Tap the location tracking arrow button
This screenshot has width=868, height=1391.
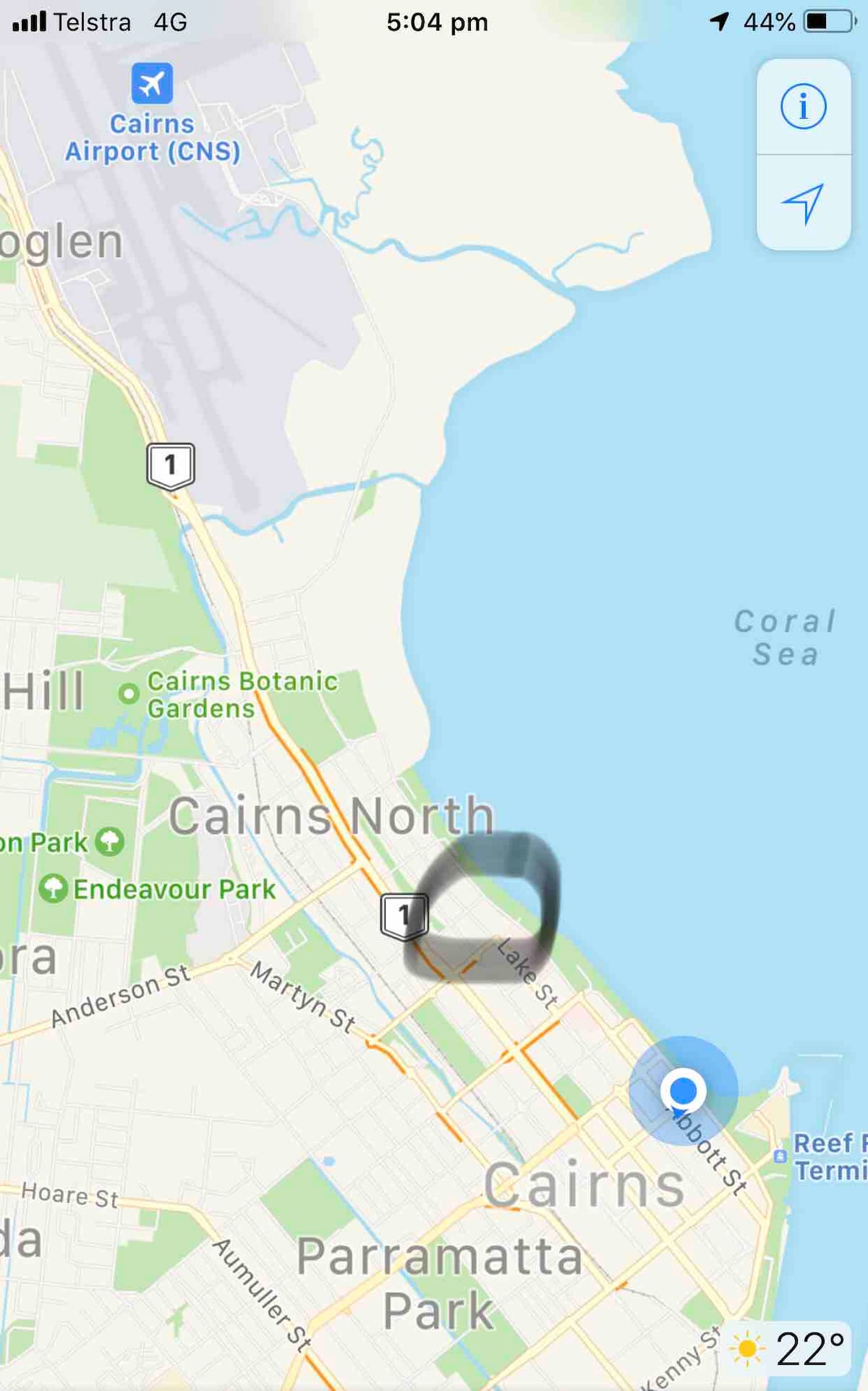(x=803, y=203)
